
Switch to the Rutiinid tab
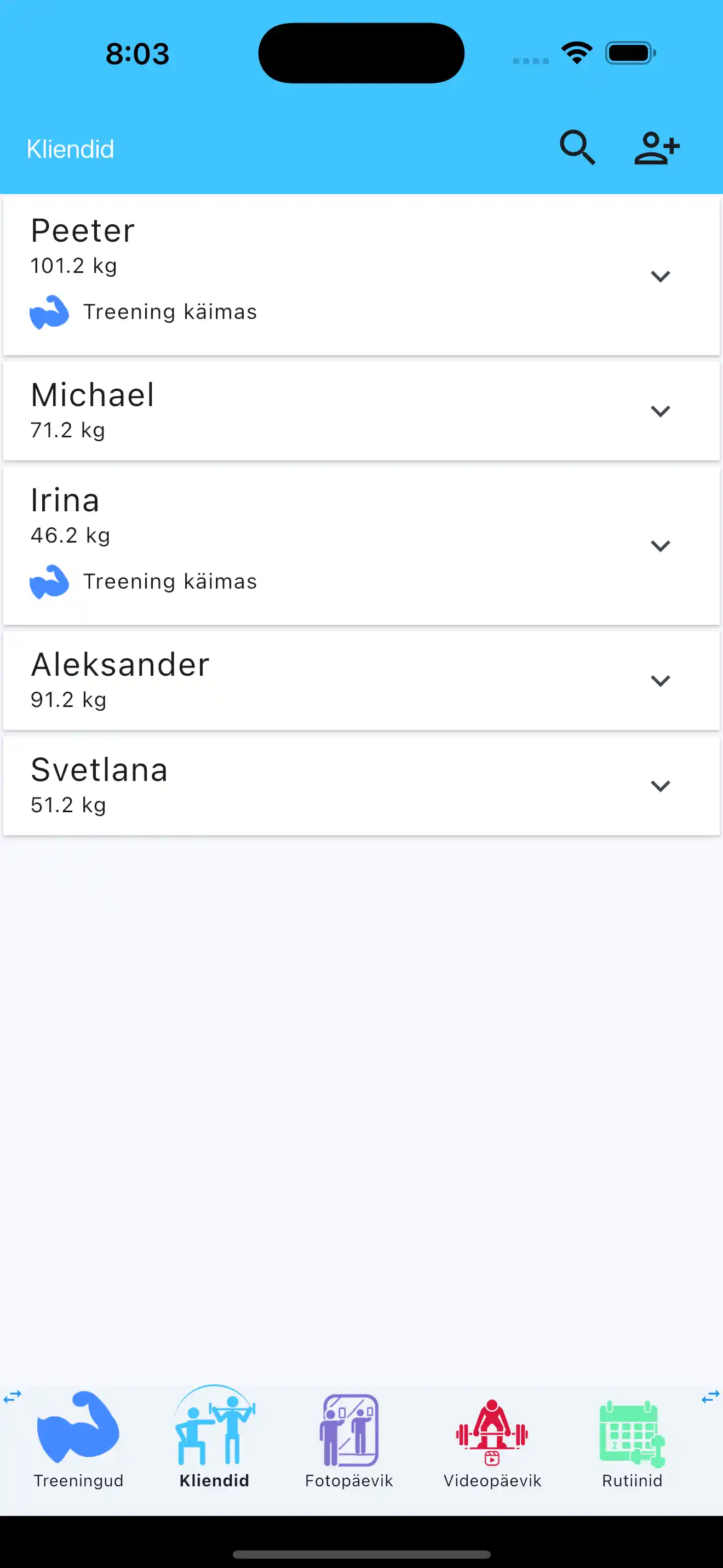click(631, 1481)
